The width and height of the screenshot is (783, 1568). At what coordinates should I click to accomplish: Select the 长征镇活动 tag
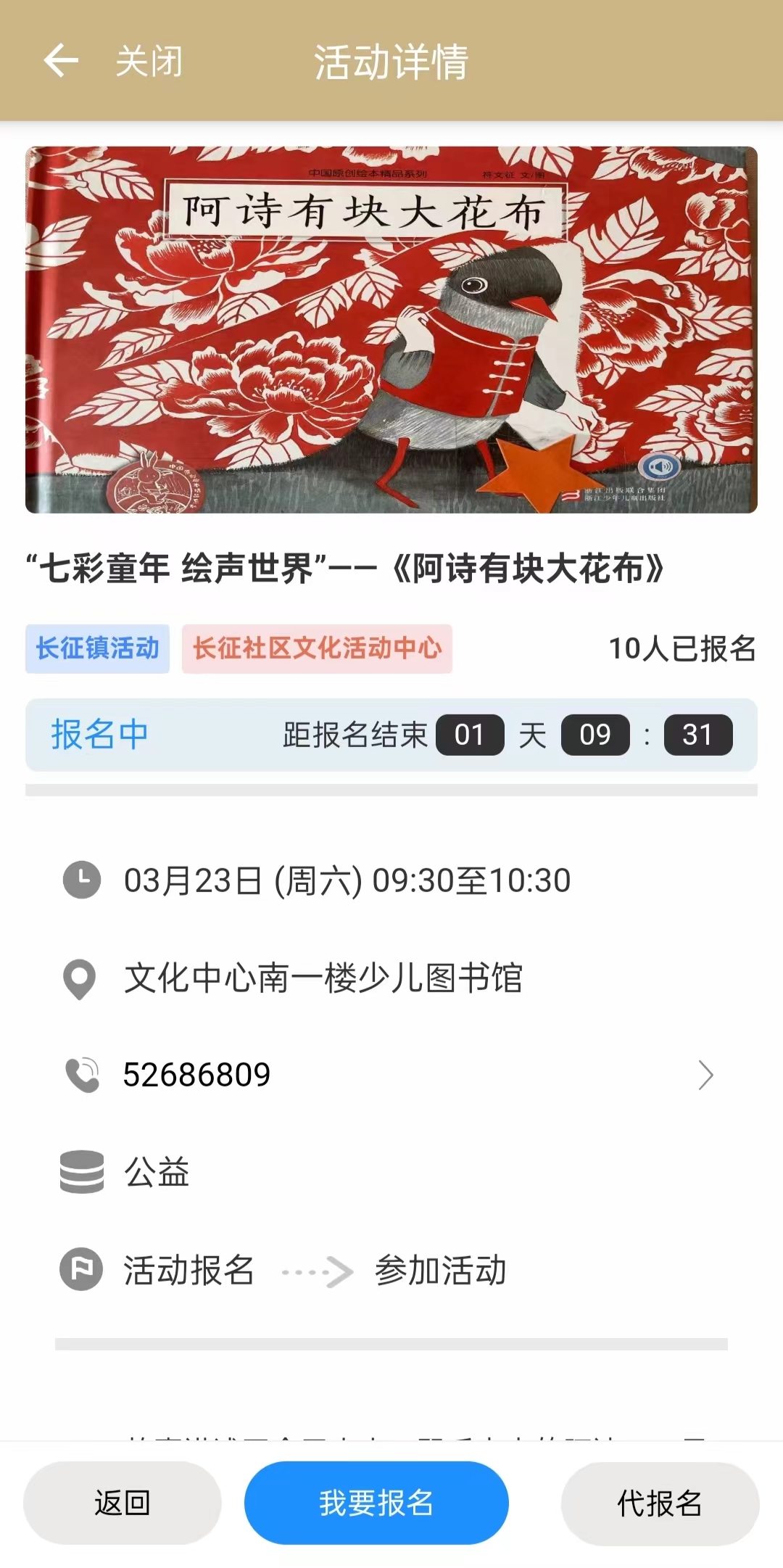(x=98, y=648)
